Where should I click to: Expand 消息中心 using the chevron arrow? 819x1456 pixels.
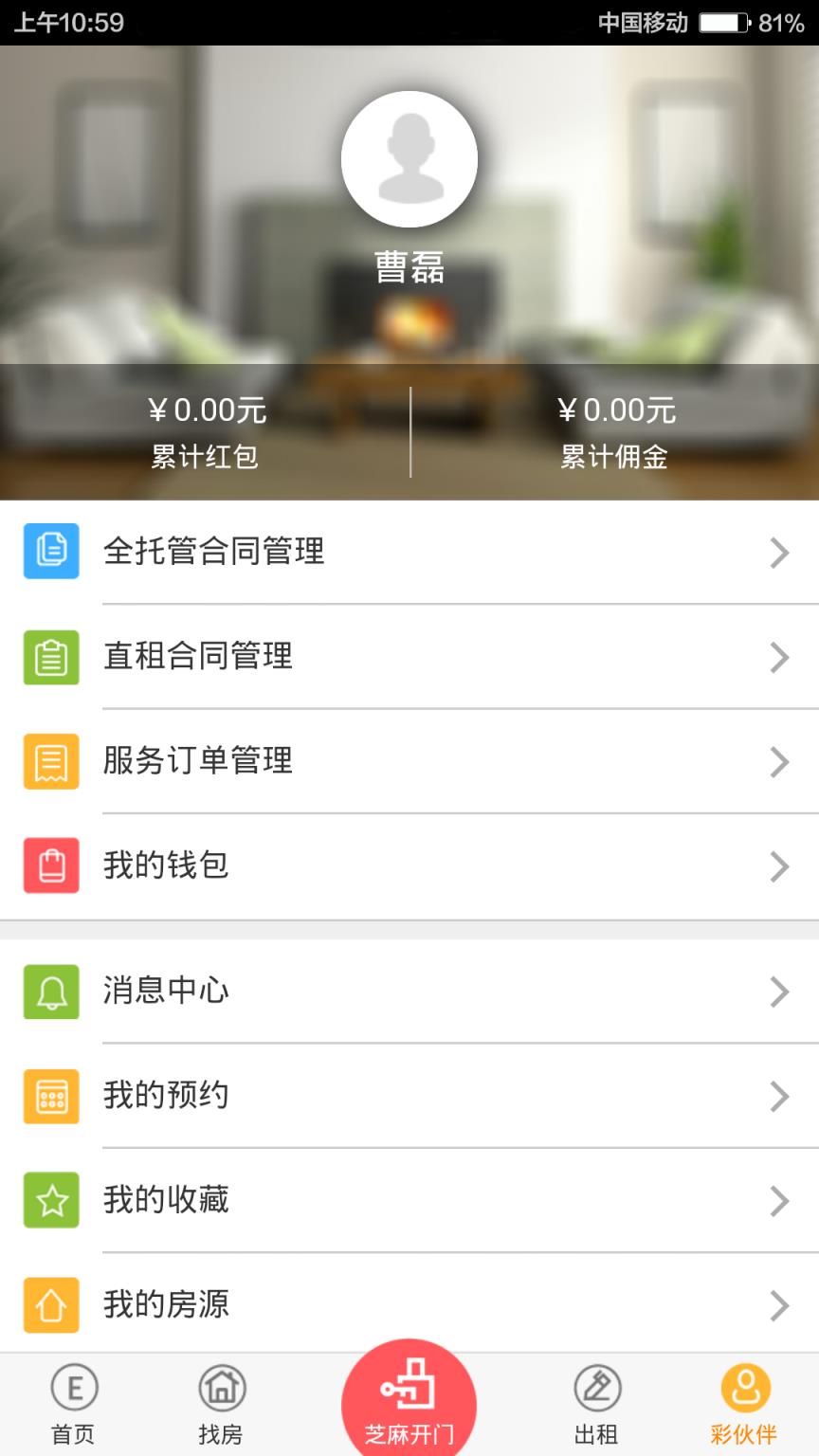pyautogui.click(x=779, y=992)
